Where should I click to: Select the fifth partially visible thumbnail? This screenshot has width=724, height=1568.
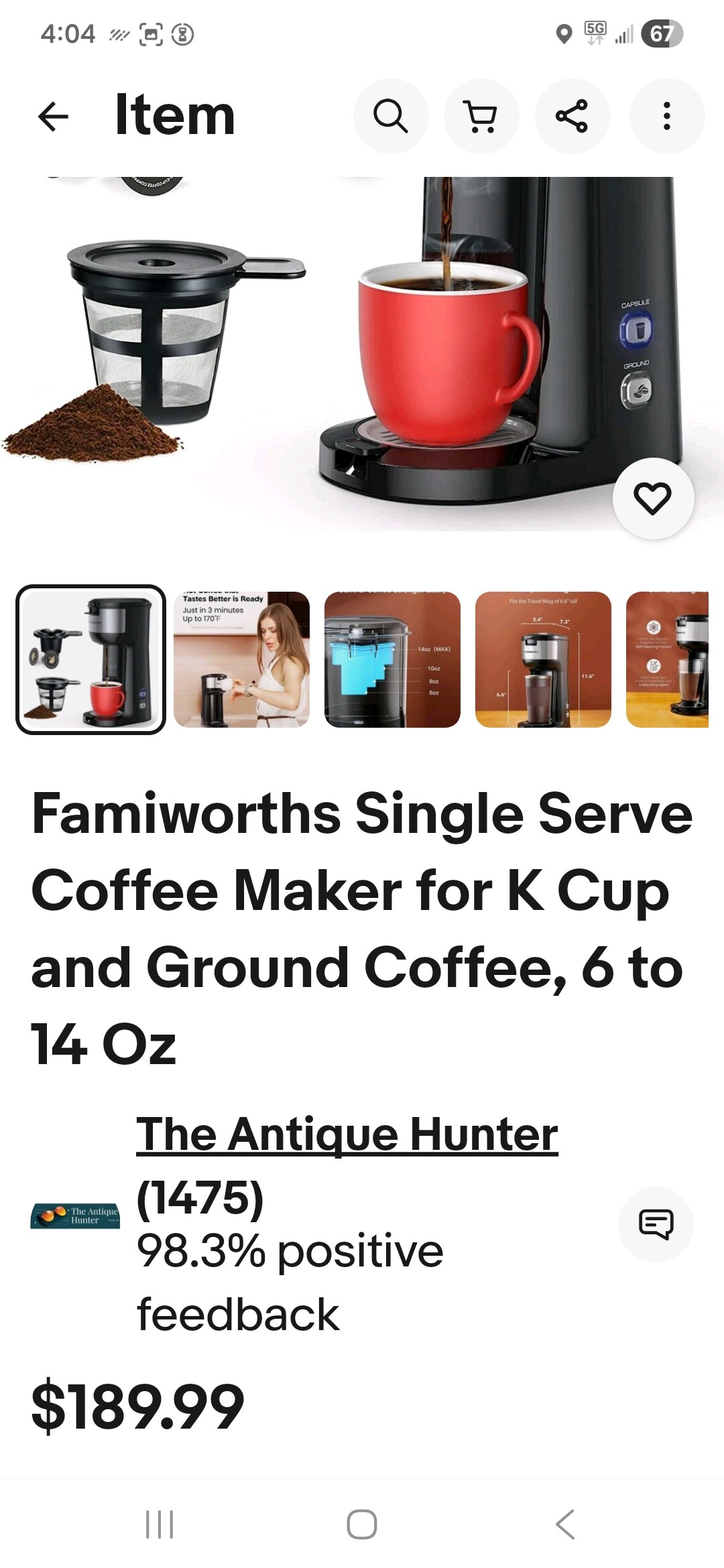click(667, 659)
